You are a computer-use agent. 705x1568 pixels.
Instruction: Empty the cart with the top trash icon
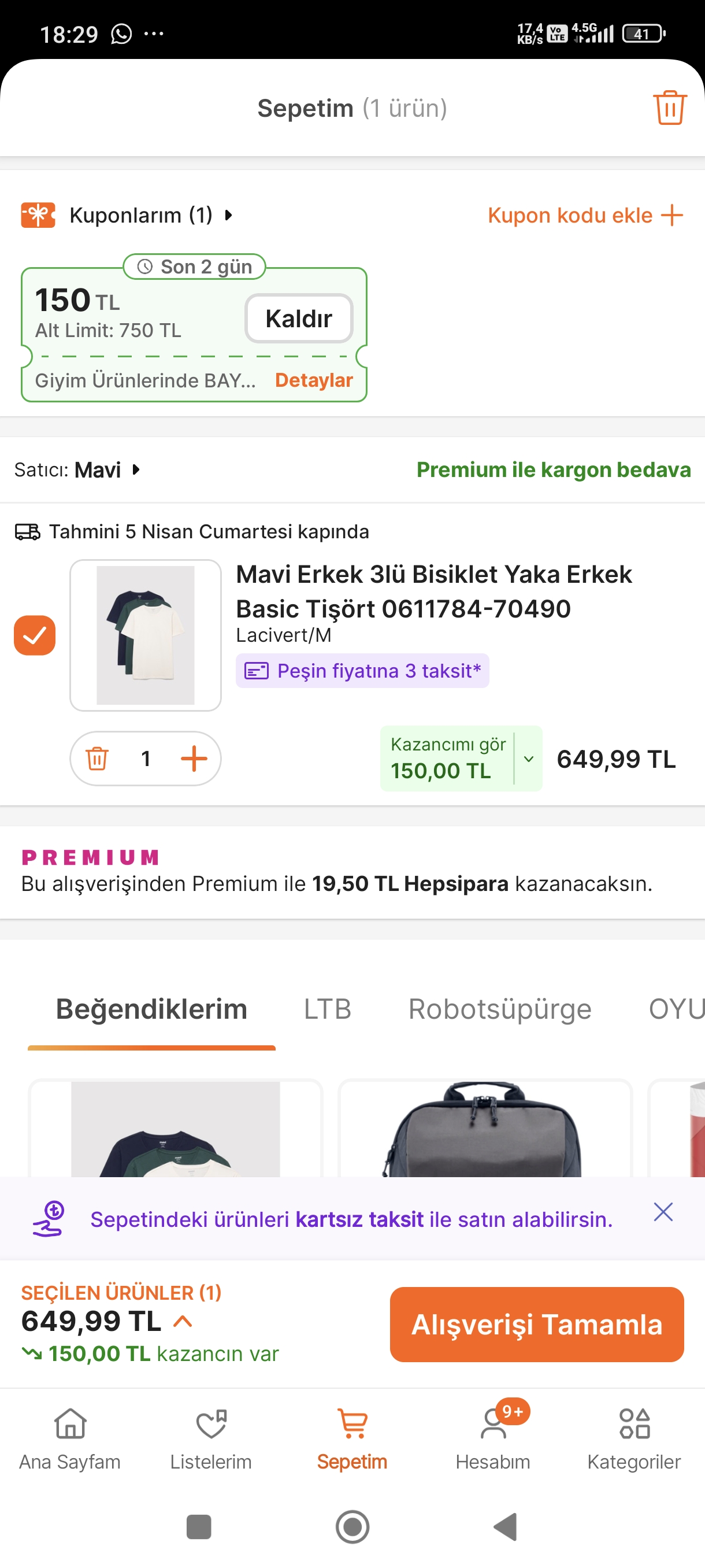tap(669, 108)
